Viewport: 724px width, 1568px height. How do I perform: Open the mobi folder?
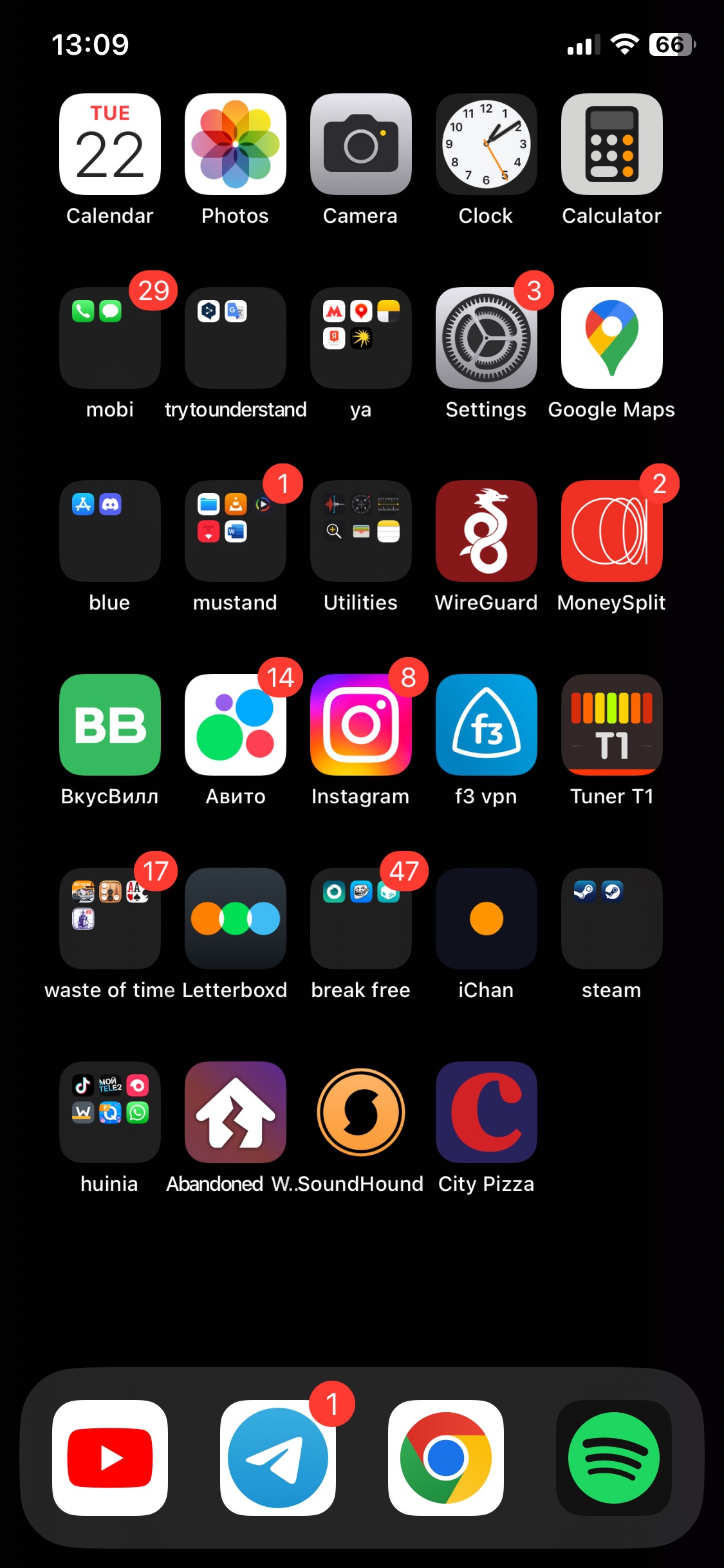(110, 338)
